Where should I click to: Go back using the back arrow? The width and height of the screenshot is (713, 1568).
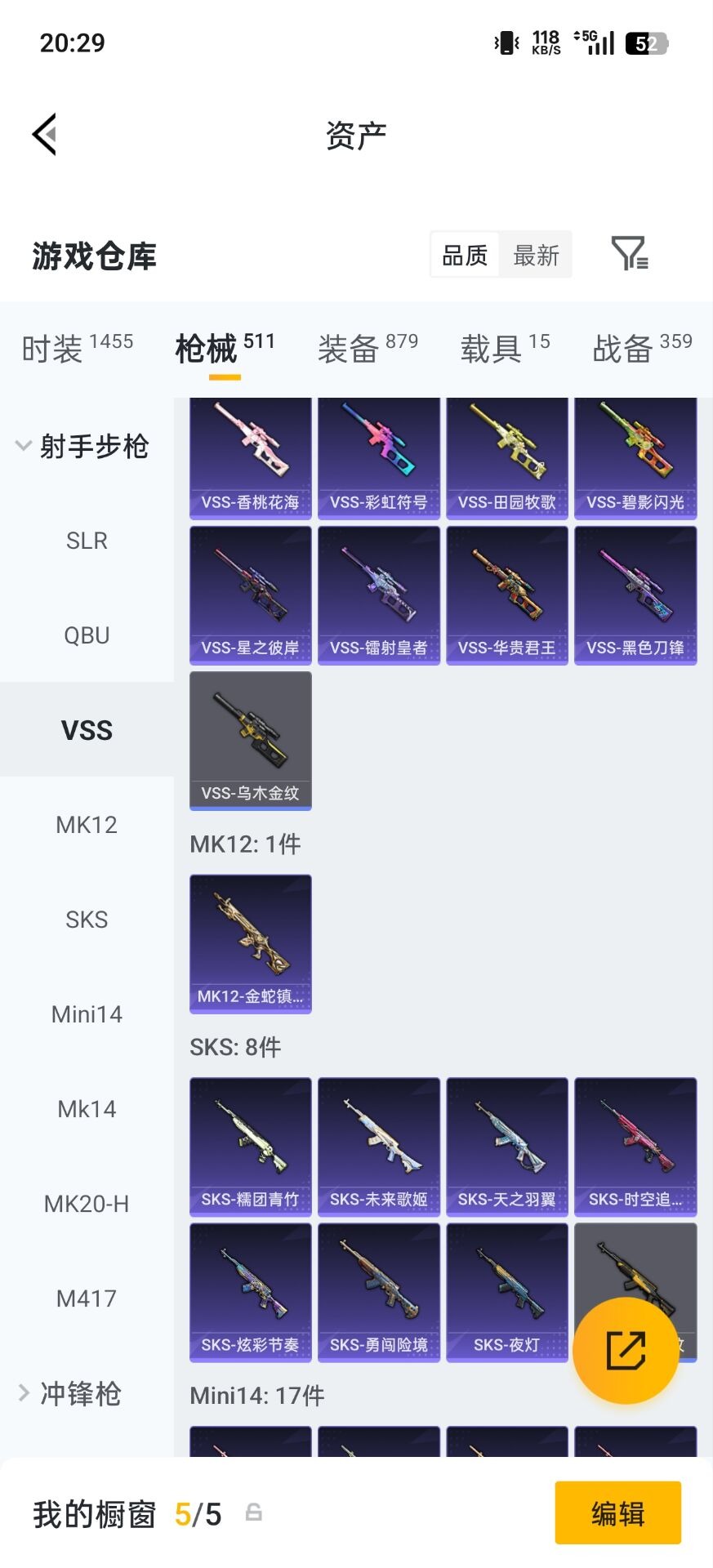click(45, 134)
